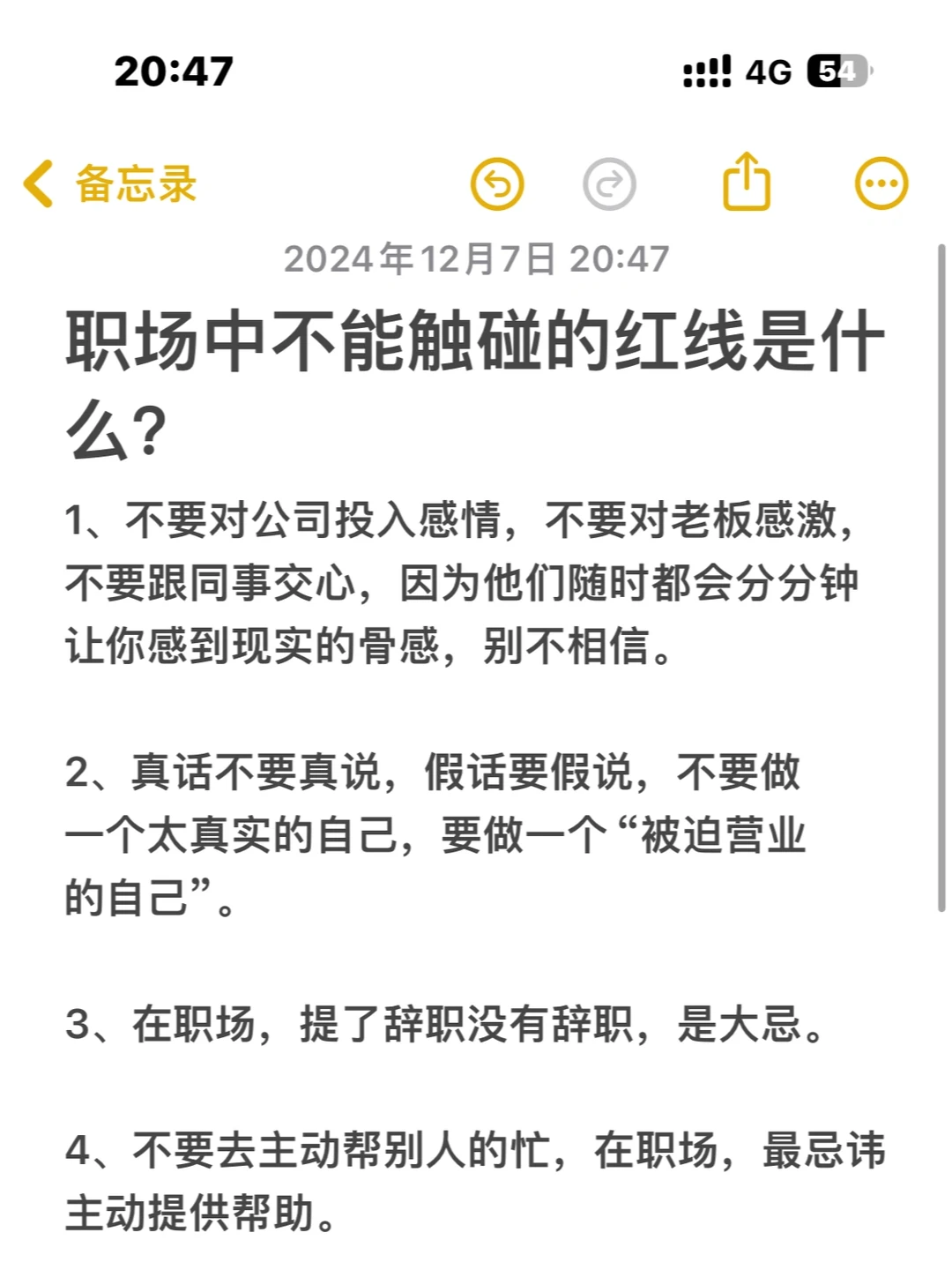Screen dimensions: 952x1270
Task: Tap the undo arrow icon
Action: (498, 183)
